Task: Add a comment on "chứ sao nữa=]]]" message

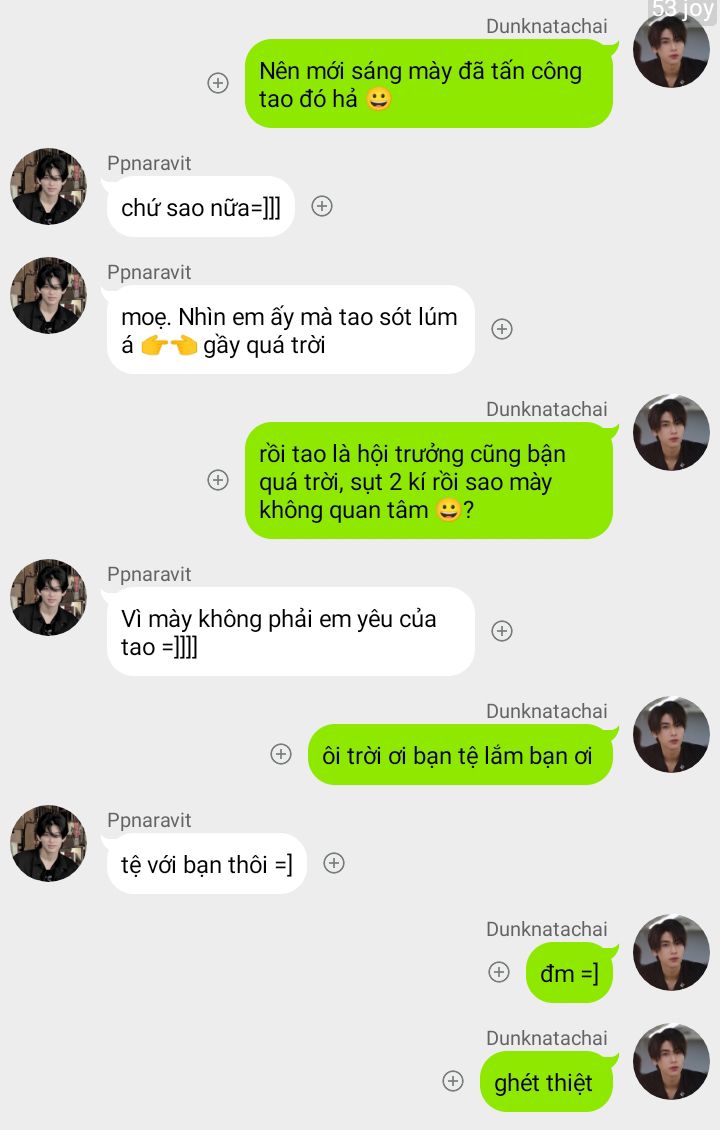Action: pos(321,206)
